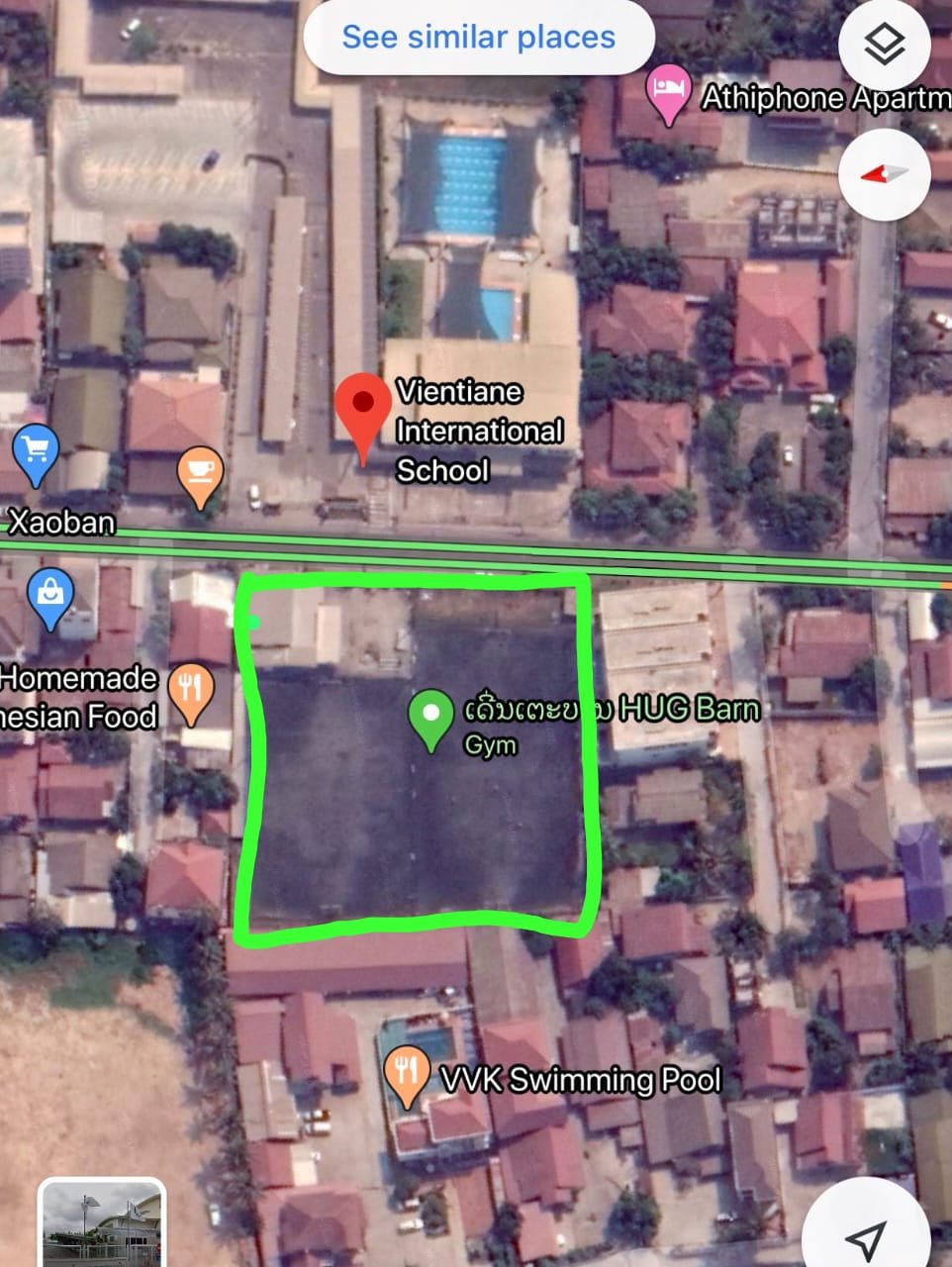Image resolution: width=952 pixels, height=1267 pixels.
Task: Open the map layers selector
Action: (x=884, y=45)
